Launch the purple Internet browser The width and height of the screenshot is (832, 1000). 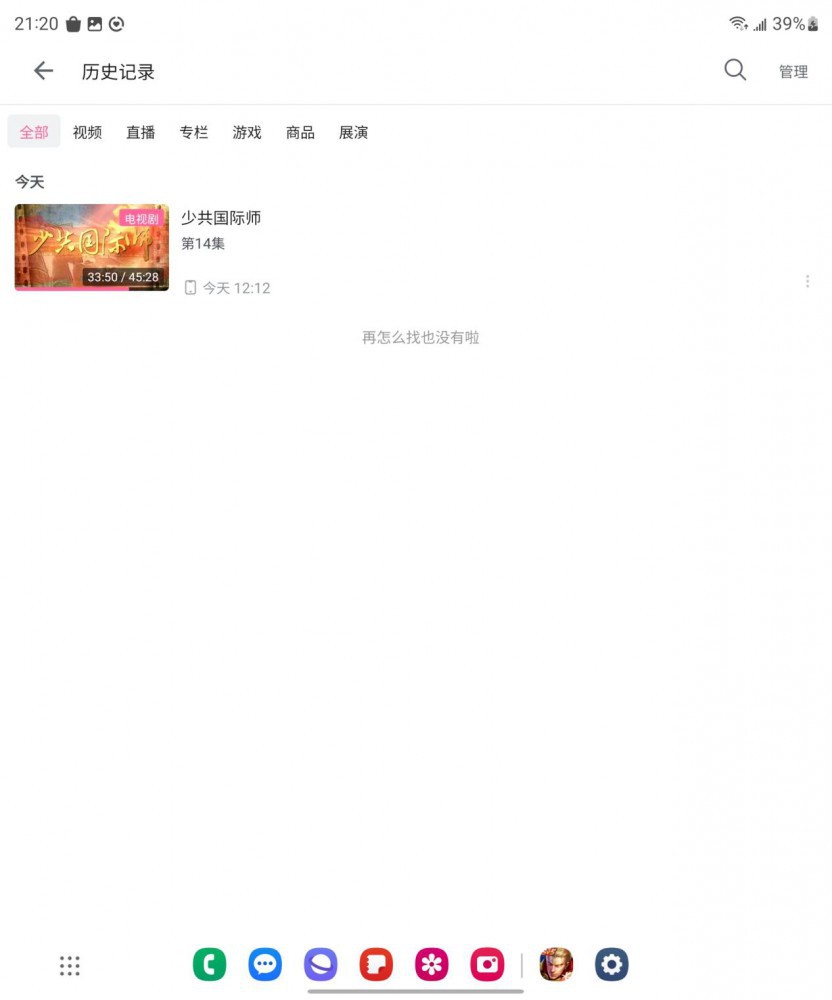pyautogui.click(x=321, y=965)
